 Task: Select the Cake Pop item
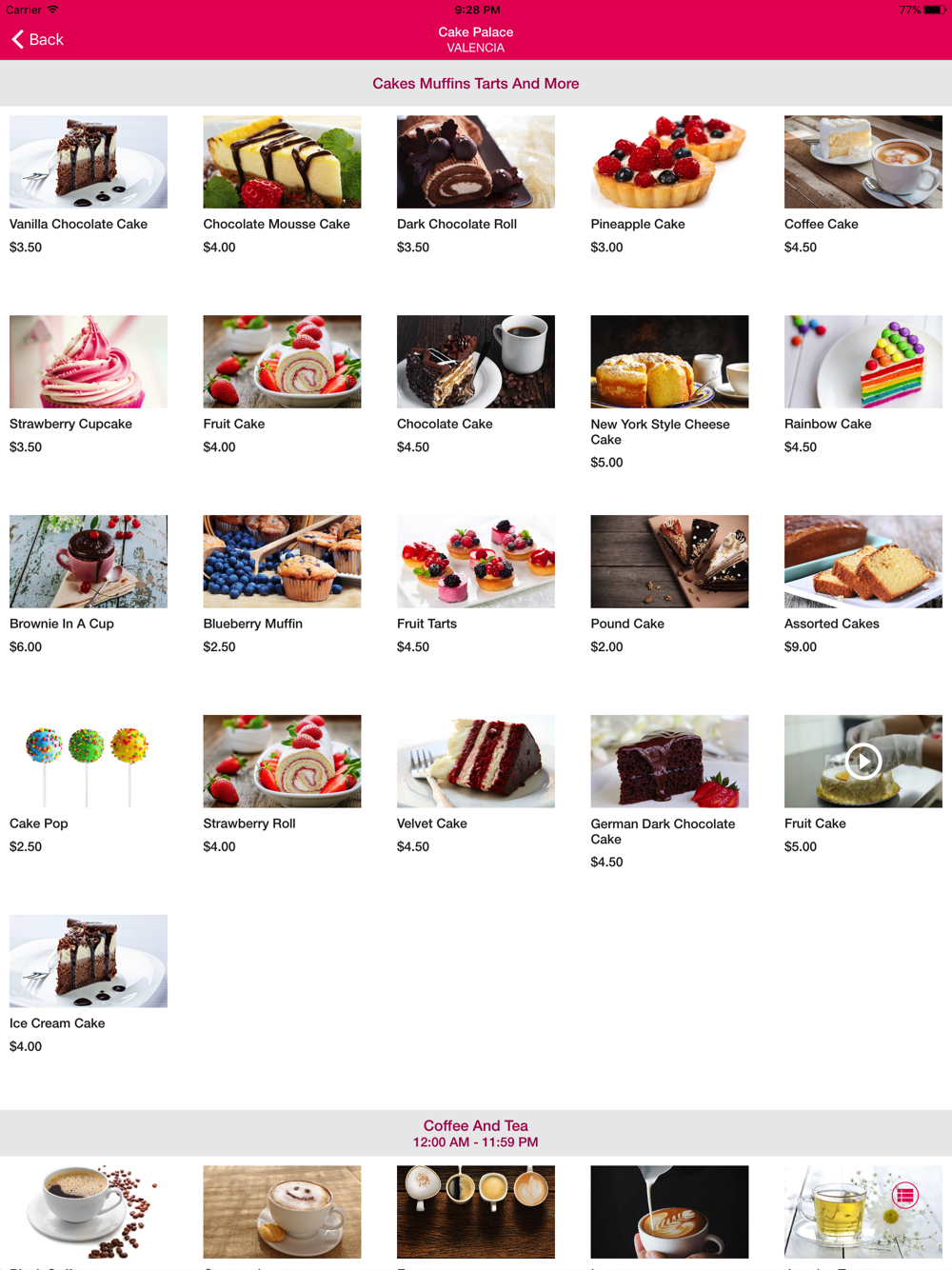pyautogui.click(x=89, y=762)
